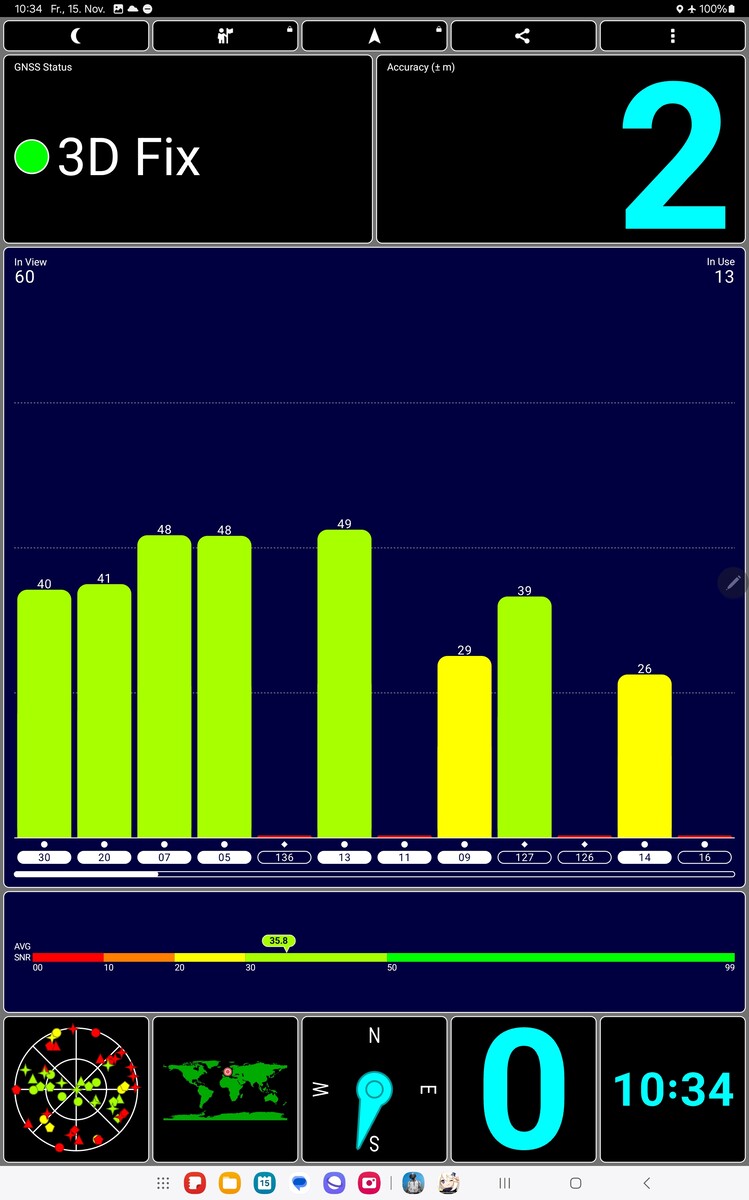Tap the edit pencil beside the chart
The image size is (749, 1200).
[x=732, y=582]
